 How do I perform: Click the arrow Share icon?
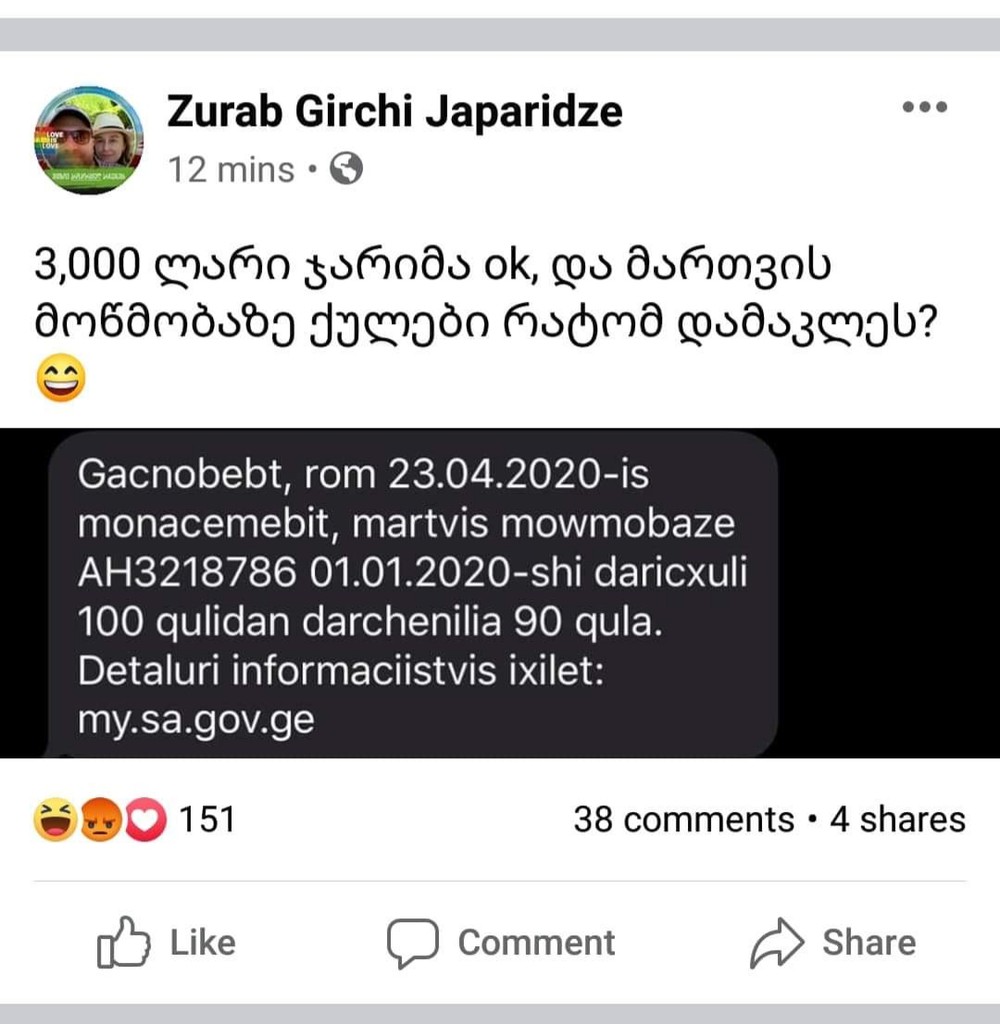click(775, 941)
